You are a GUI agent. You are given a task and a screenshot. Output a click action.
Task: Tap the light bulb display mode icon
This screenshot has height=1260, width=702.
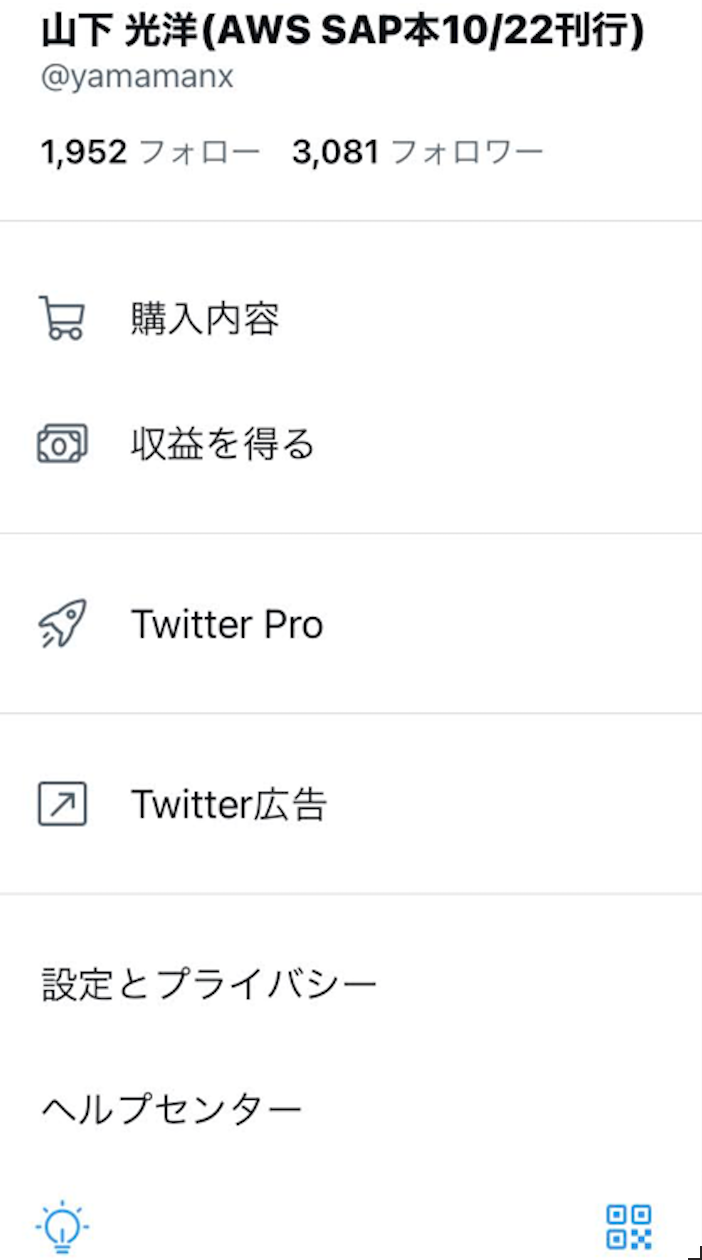point(62,1227)
